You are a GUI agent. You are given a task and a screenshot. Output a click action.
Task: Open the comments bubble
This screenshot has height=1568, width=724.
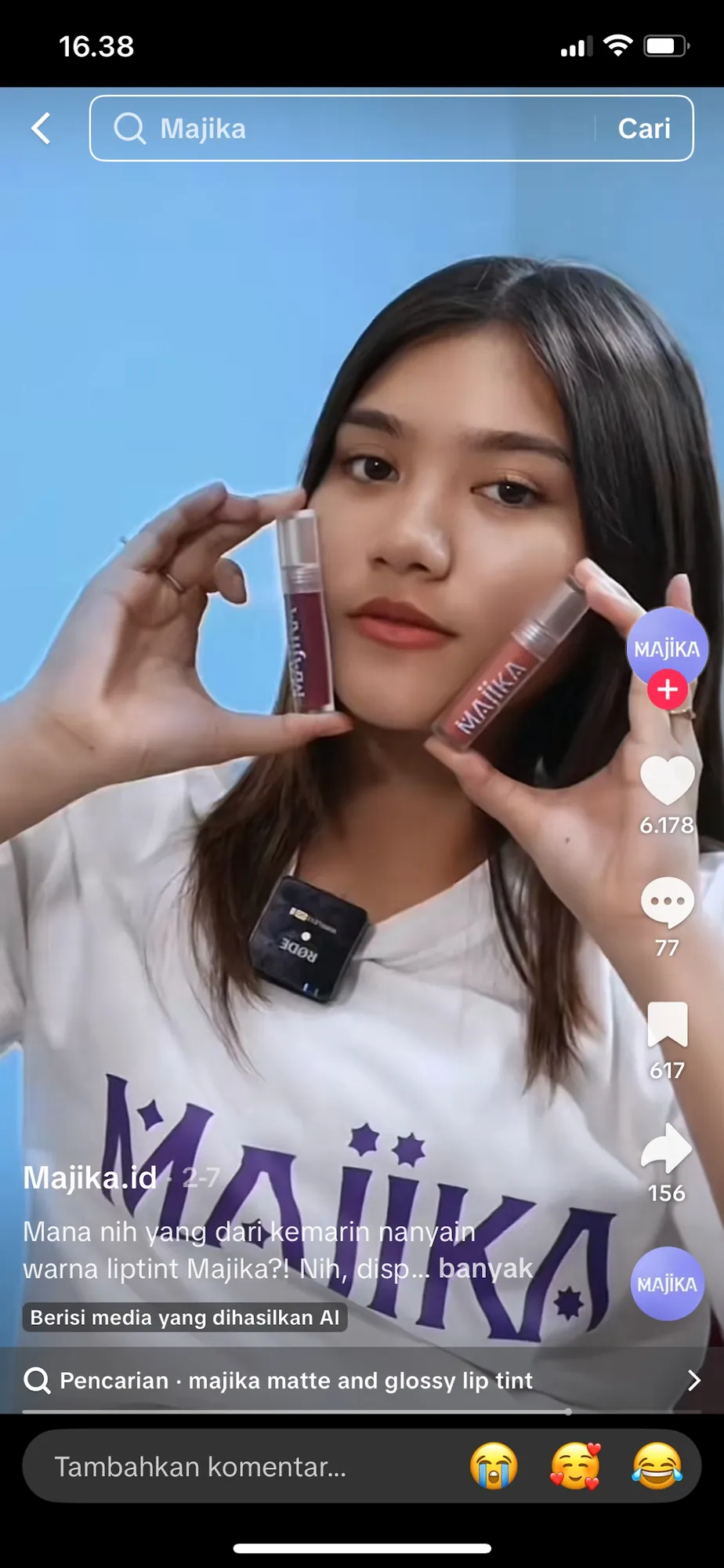pyautogui.click(x=667, y=902)
